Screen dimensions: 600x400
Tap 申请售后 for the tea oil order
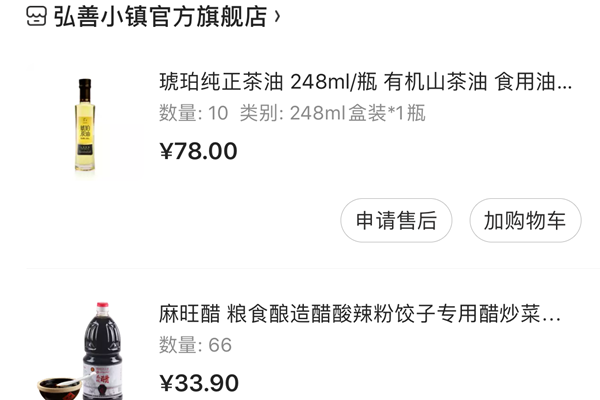pyautogui.click(x=396, y=221)
